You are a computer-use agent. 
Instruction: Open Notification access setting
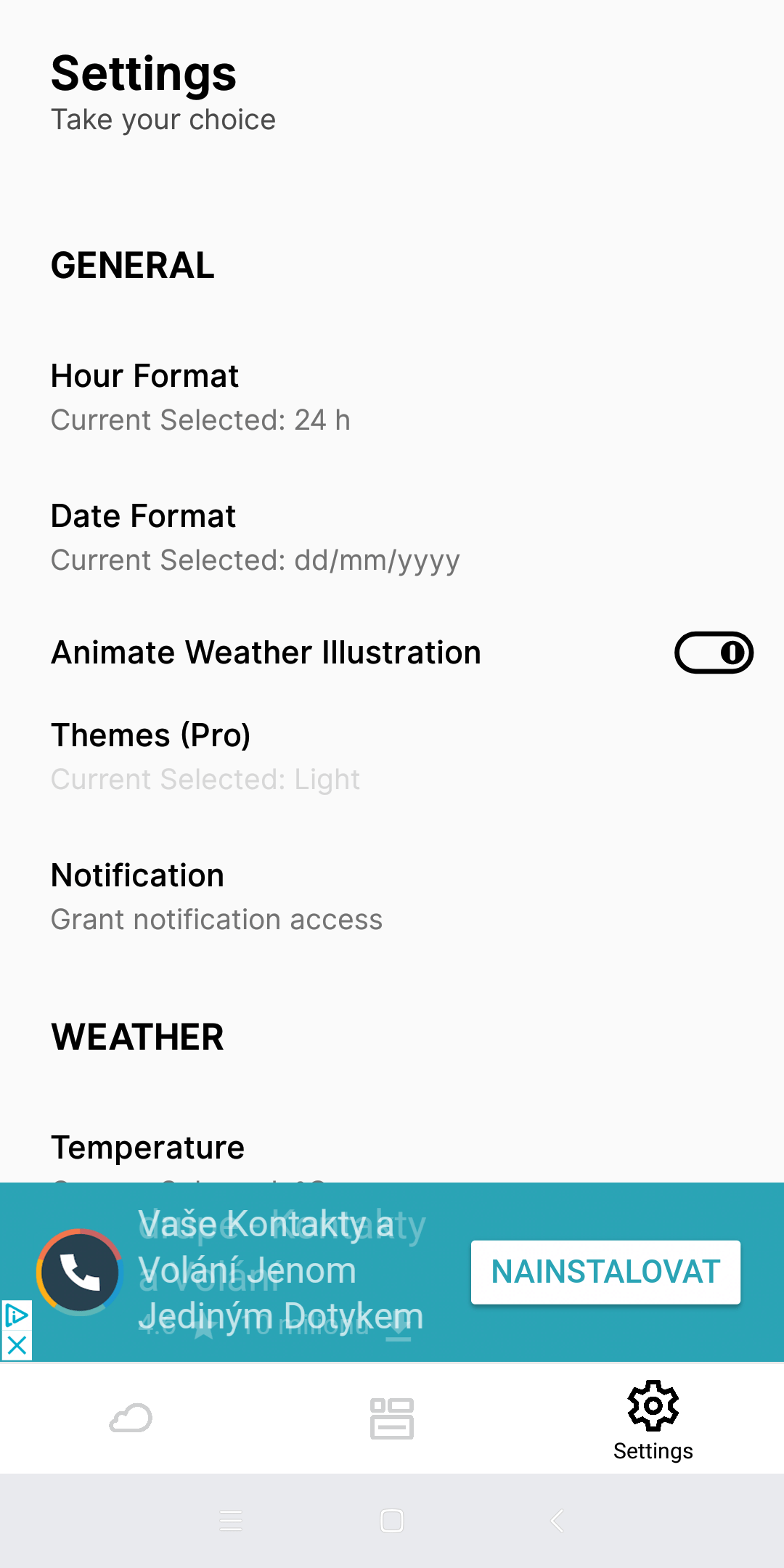point(392,897)
